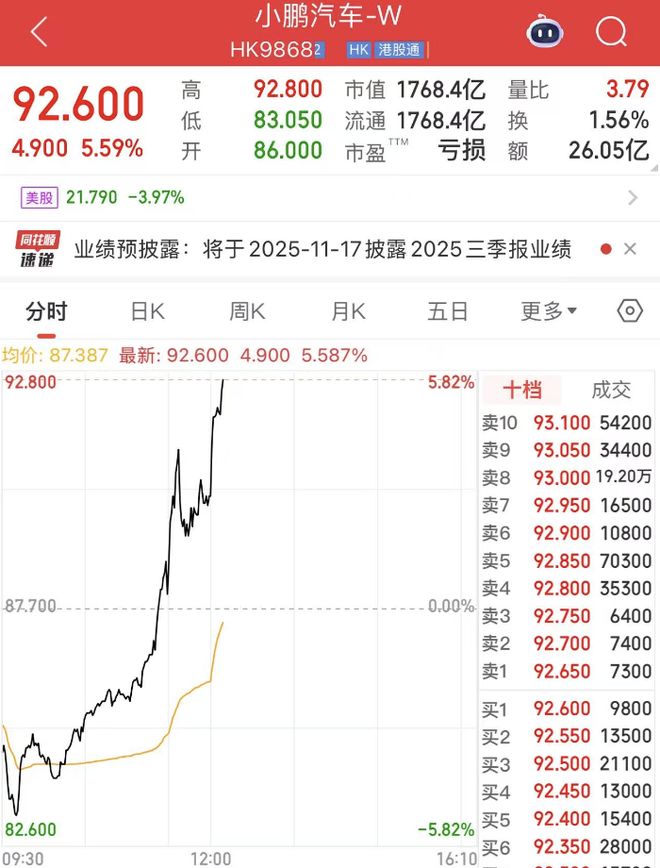Switch to the 成交 trades tab

(611, 390)
